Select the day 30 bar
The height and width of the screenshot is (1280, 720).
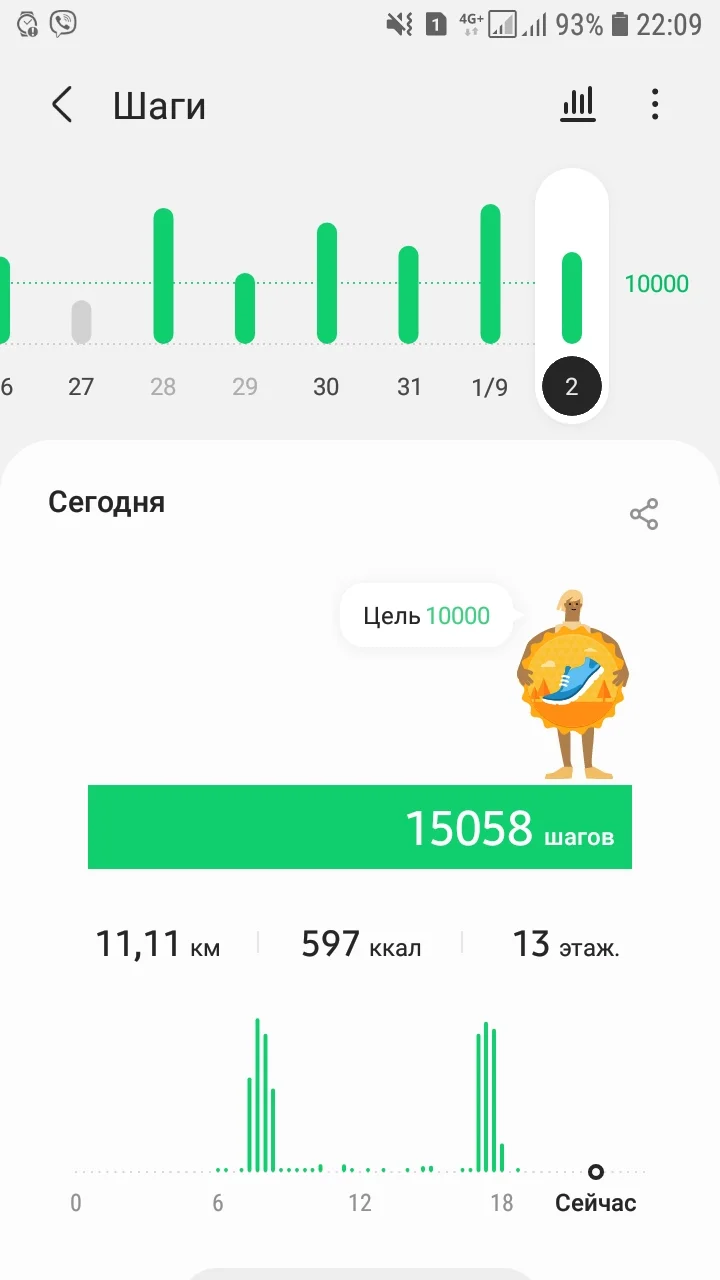coord(327,283)
